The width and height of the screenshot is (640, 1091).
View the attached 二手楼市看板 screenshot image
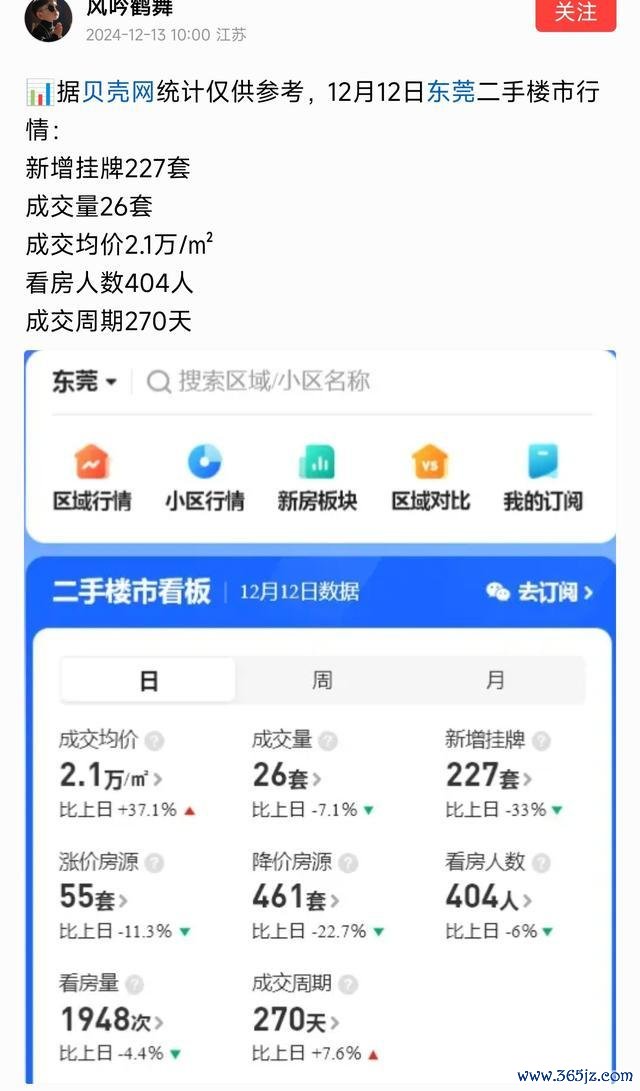click(320, 715)
